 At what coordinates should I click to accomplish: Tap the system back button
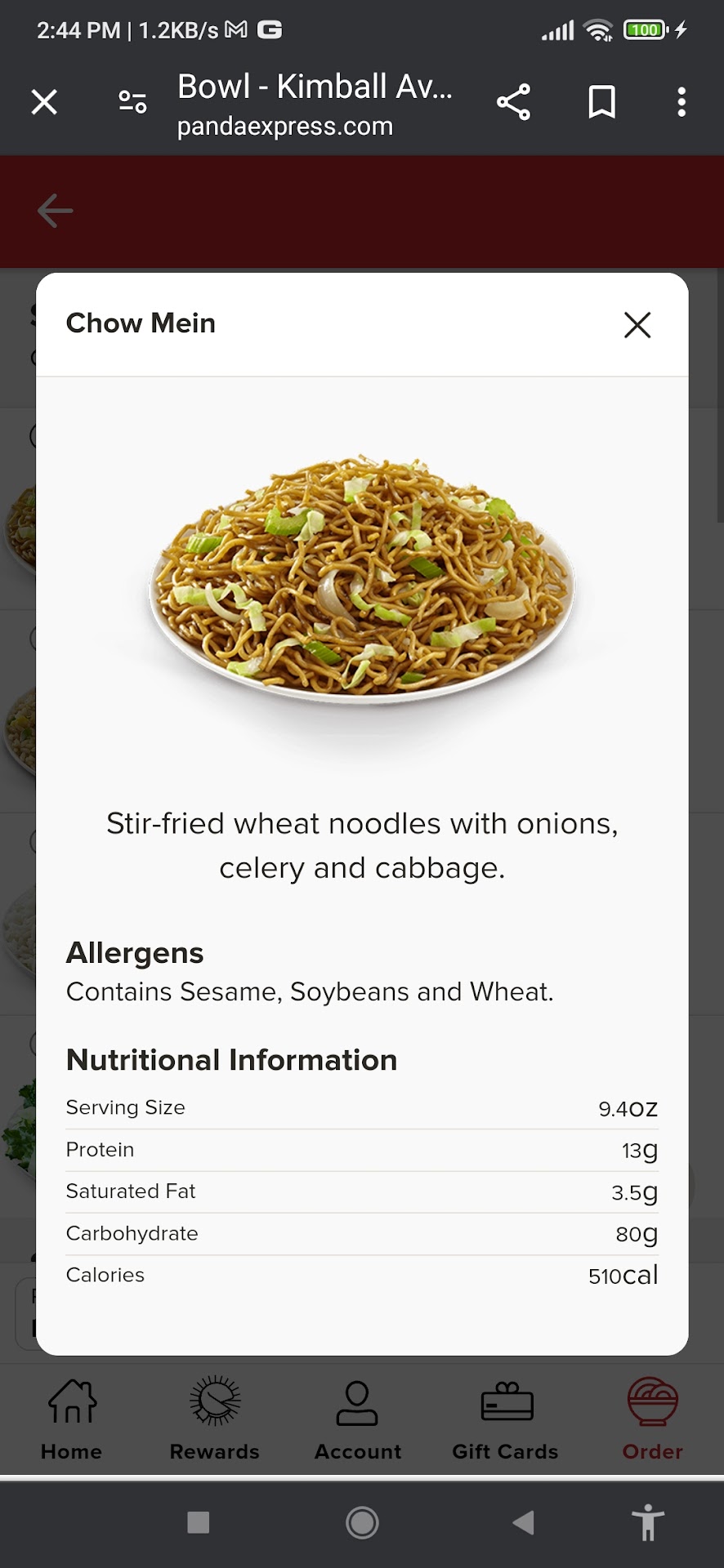(x=523, y=1522)
